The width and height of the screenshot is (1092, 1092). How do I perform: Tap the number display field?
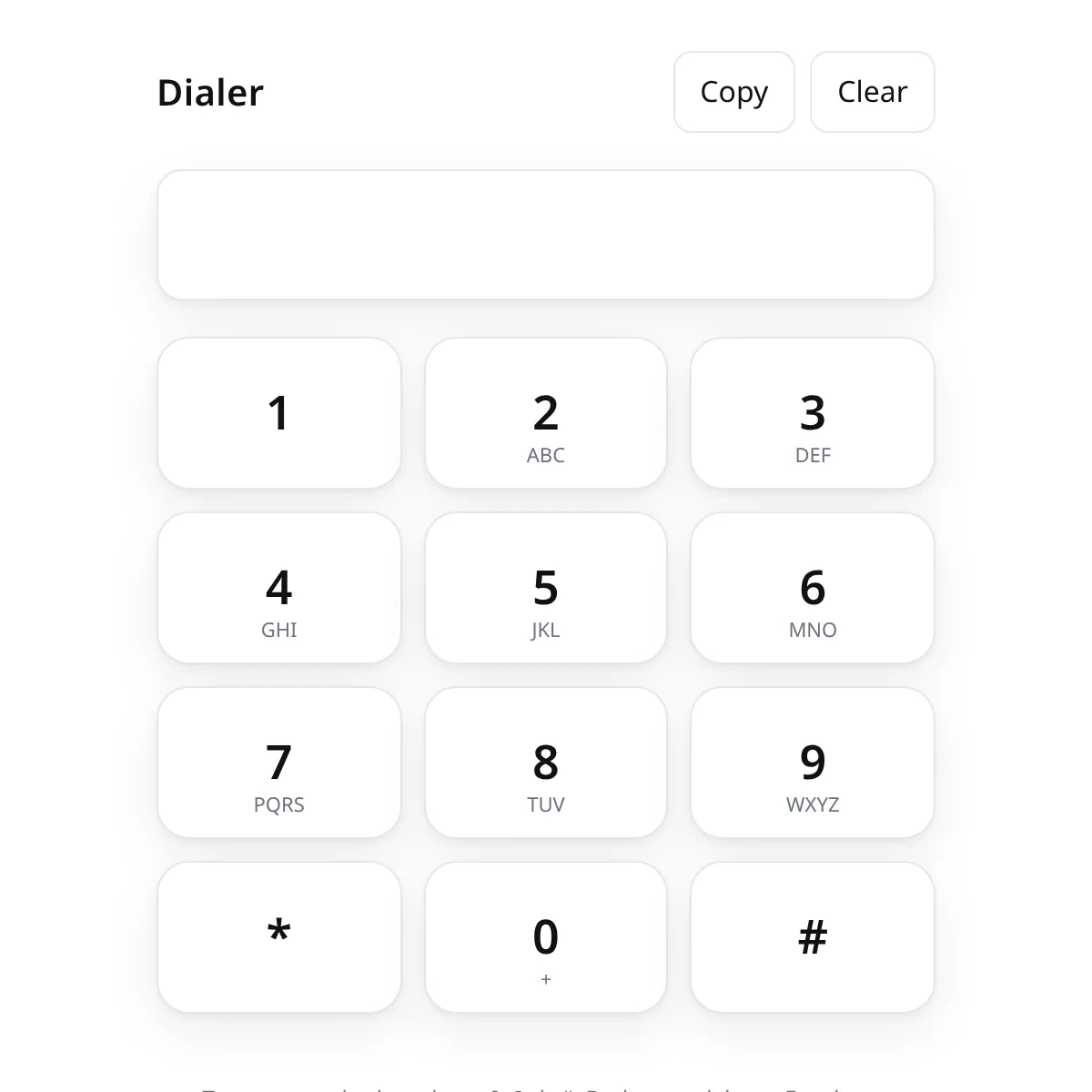[x=546, y=235]
